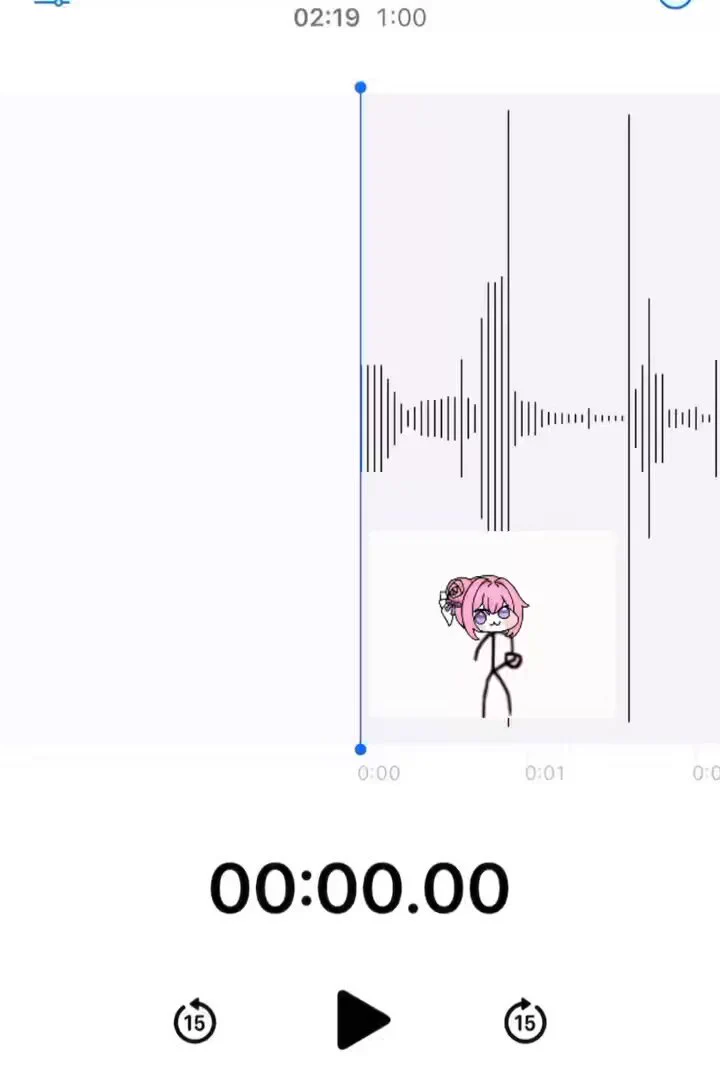This screenshot has width=720, height=1082.
Task: Open the playback options sliders icon
Action: pyautogui.click(x=51, y=3)
